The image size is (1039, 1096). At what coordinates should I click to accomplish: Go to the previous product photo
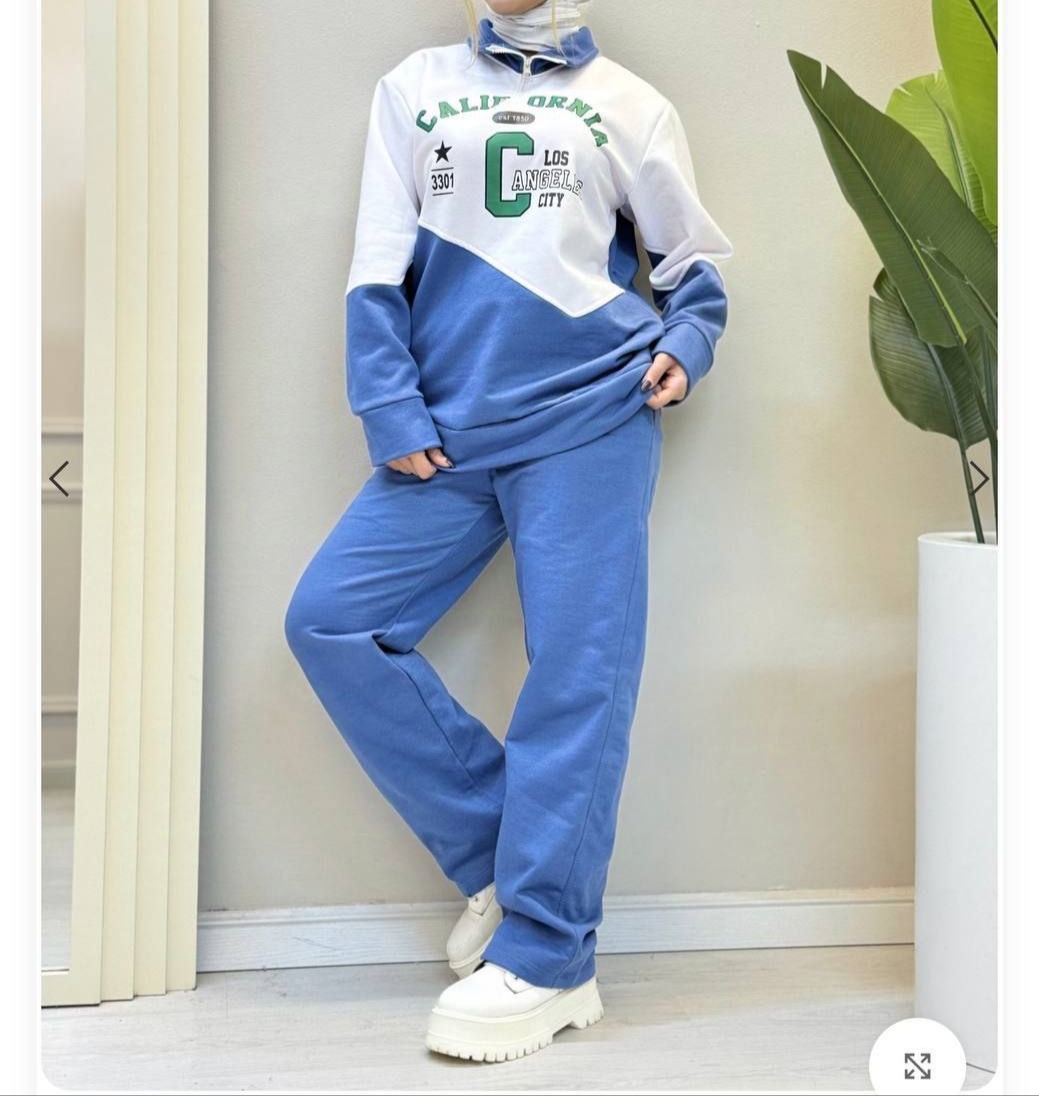pos(59,479)
